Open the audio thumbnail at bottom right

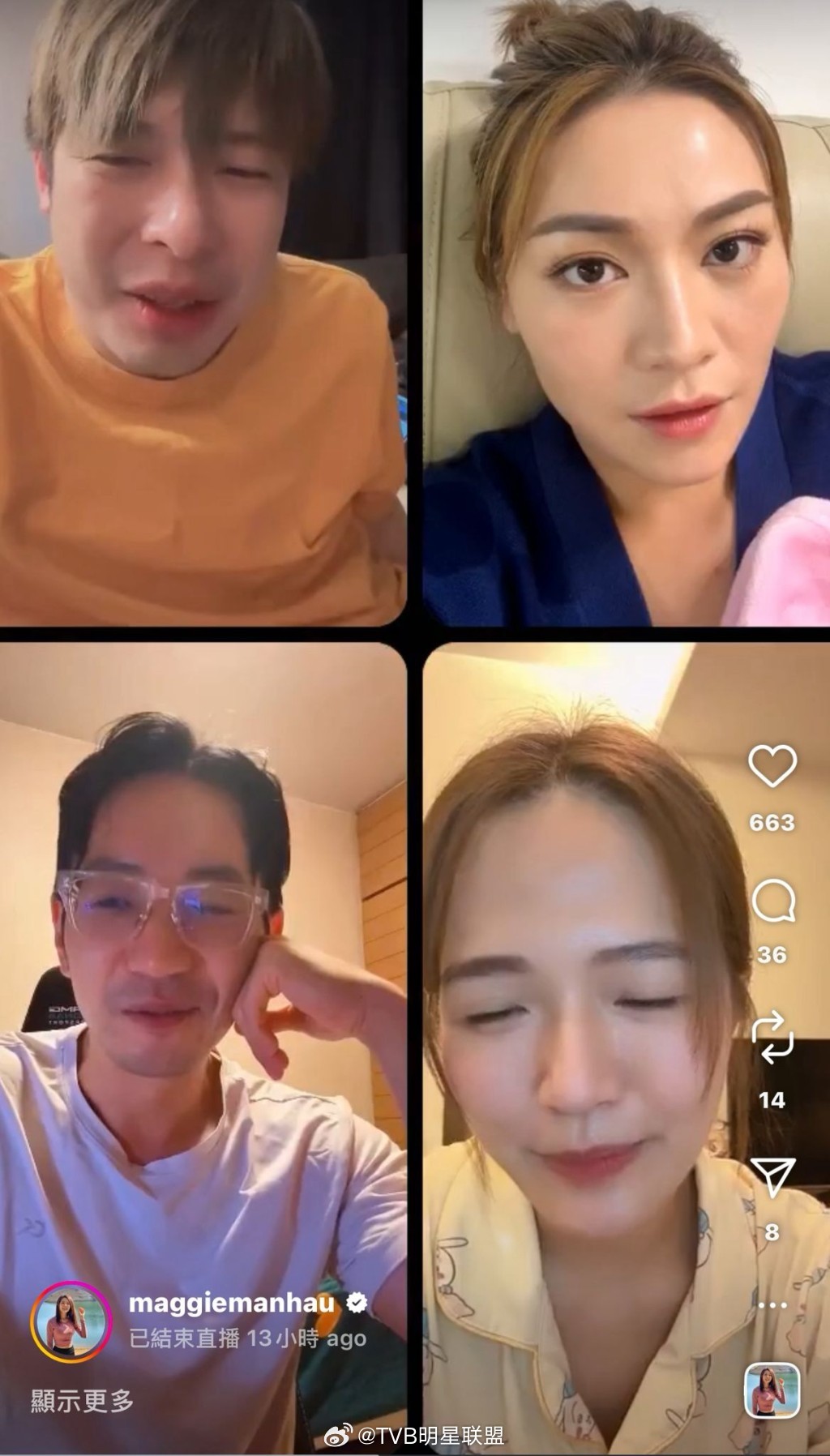[772, 1391]
